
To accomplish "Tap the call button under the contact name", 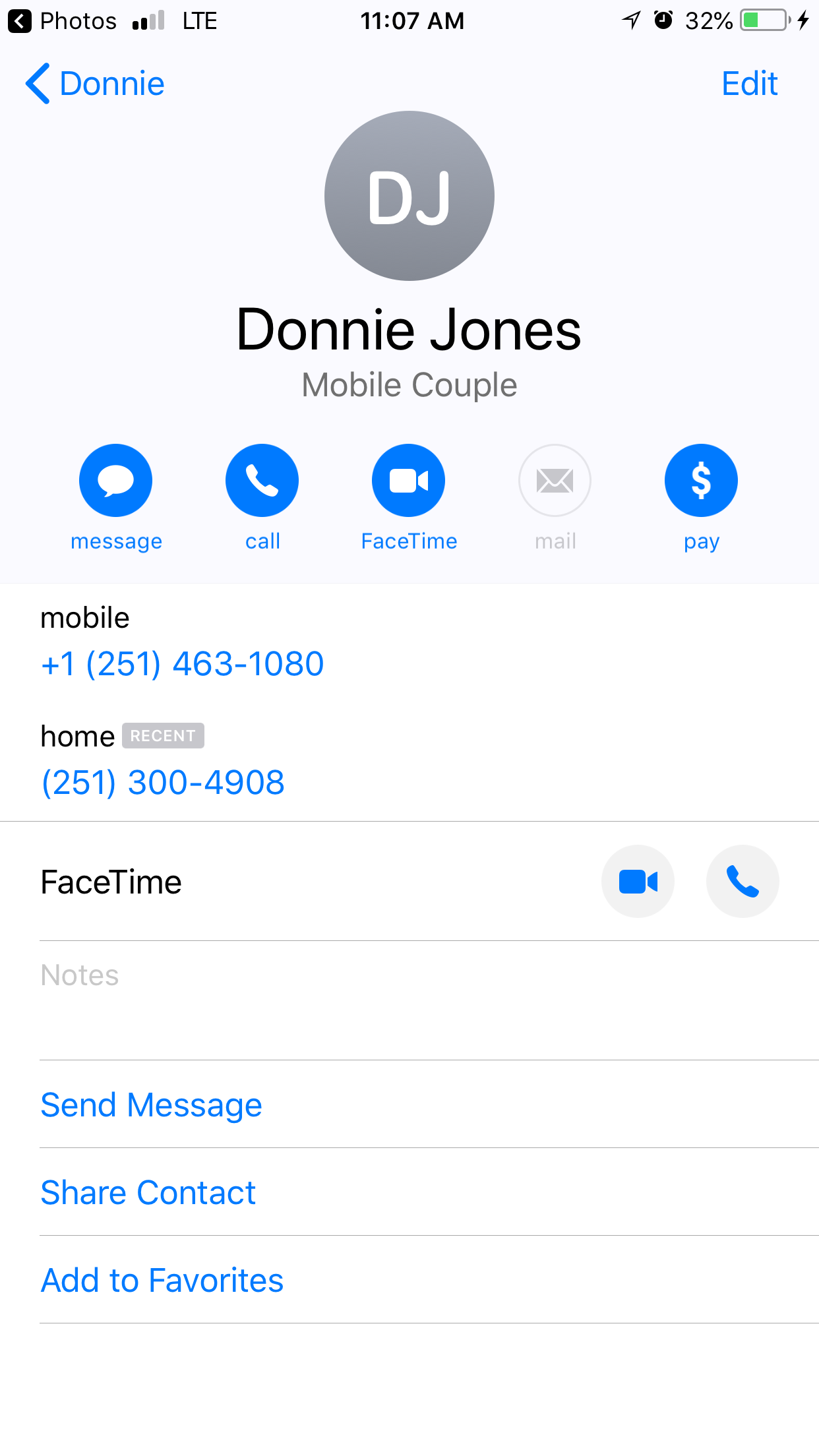I will click(262, 480).
